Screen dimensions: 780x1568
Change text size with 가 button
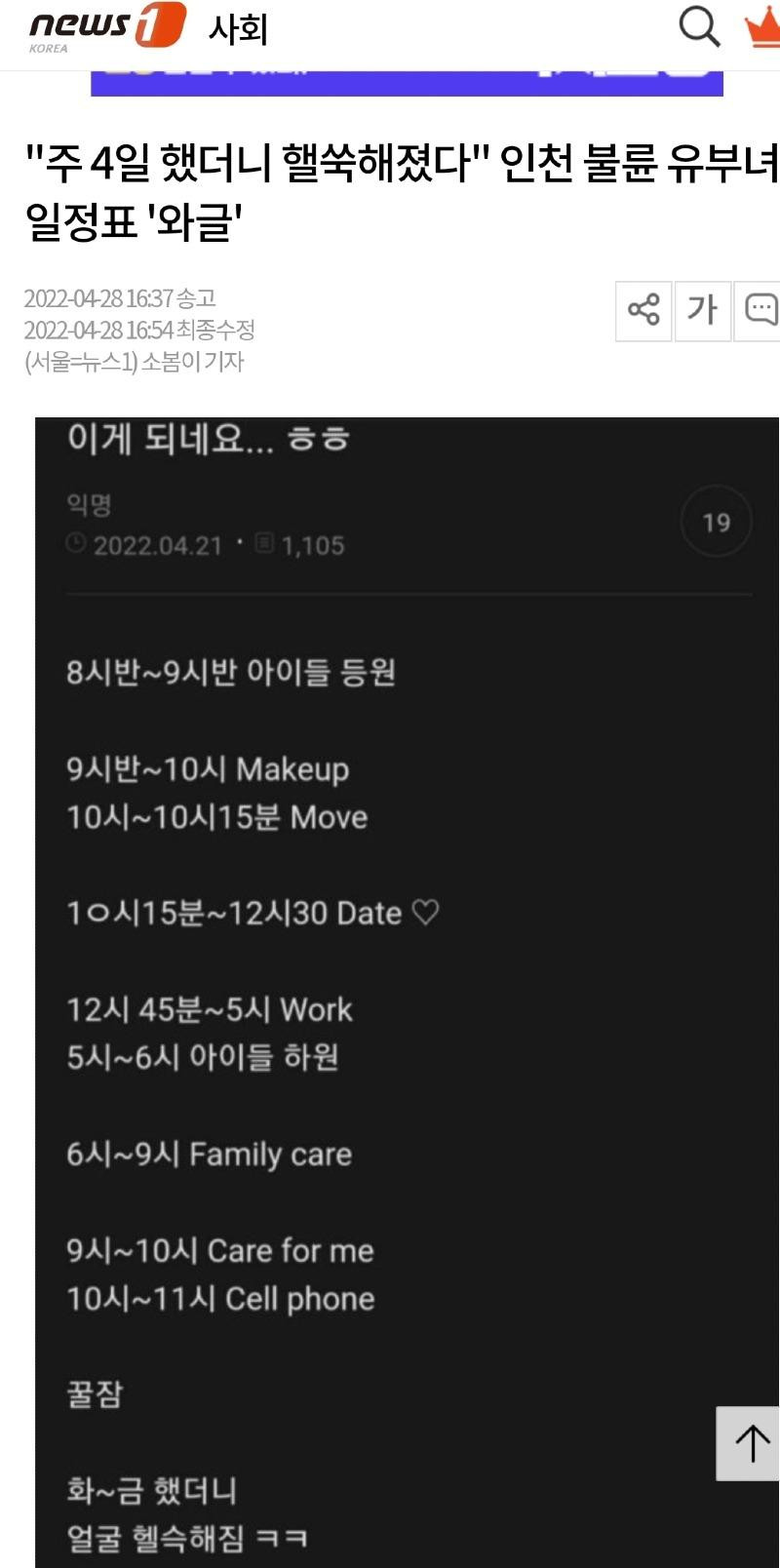pos(702,310)
